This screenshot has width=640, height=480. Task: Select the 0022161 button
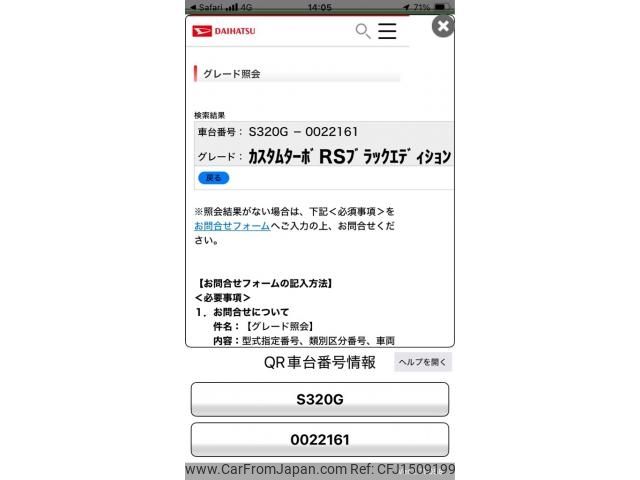[319, 439]
